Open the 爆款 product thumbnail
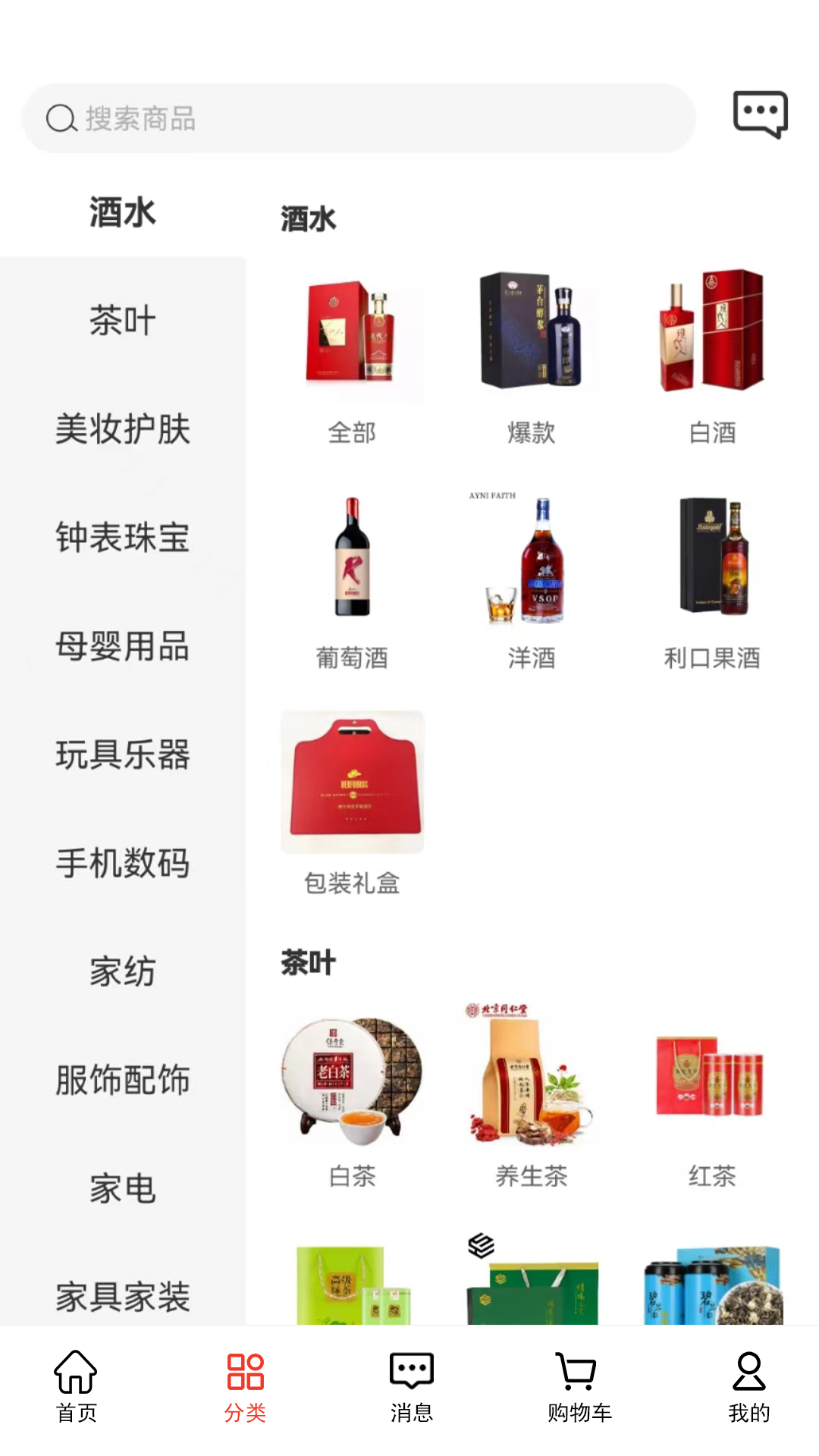 [532, 336]
